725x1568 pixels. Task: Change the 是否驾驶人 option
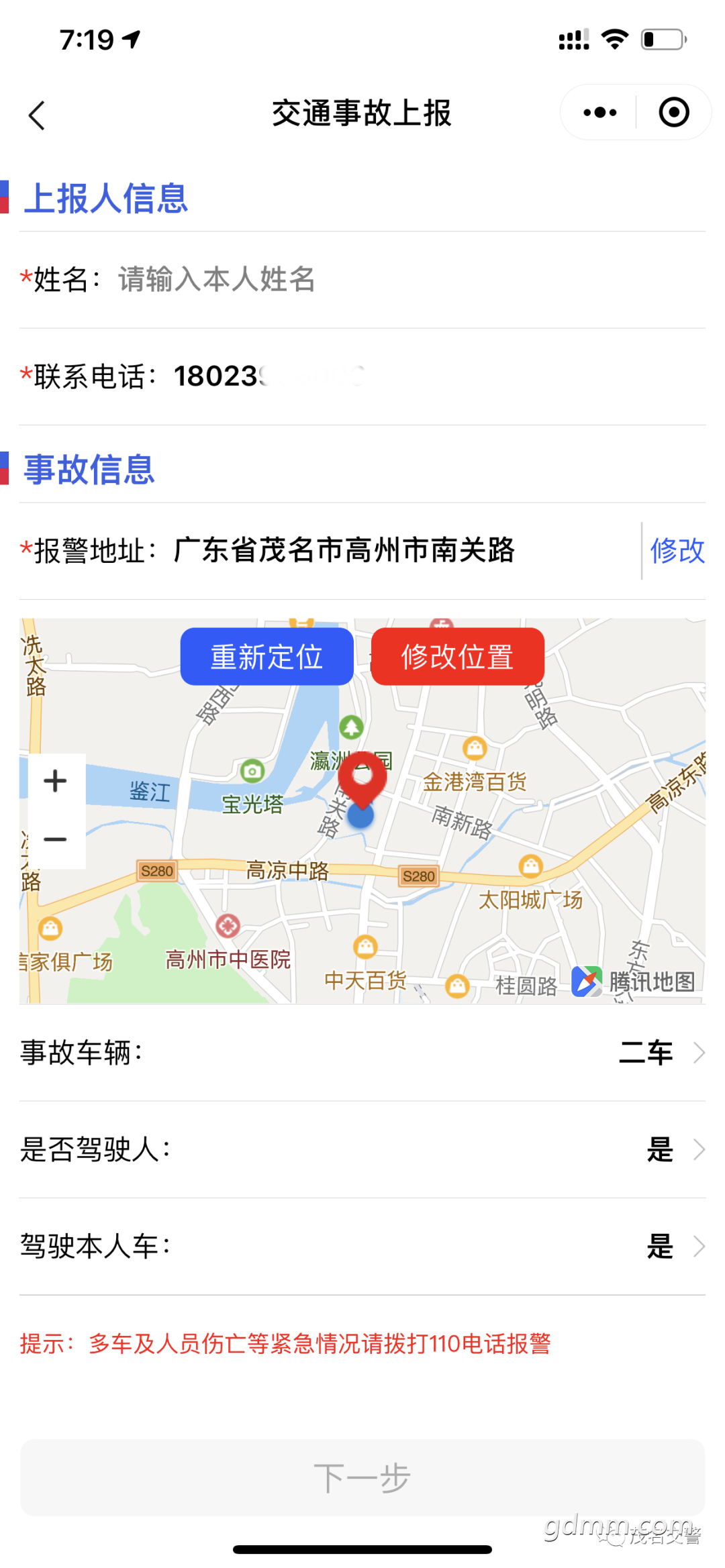[362, 1149]
